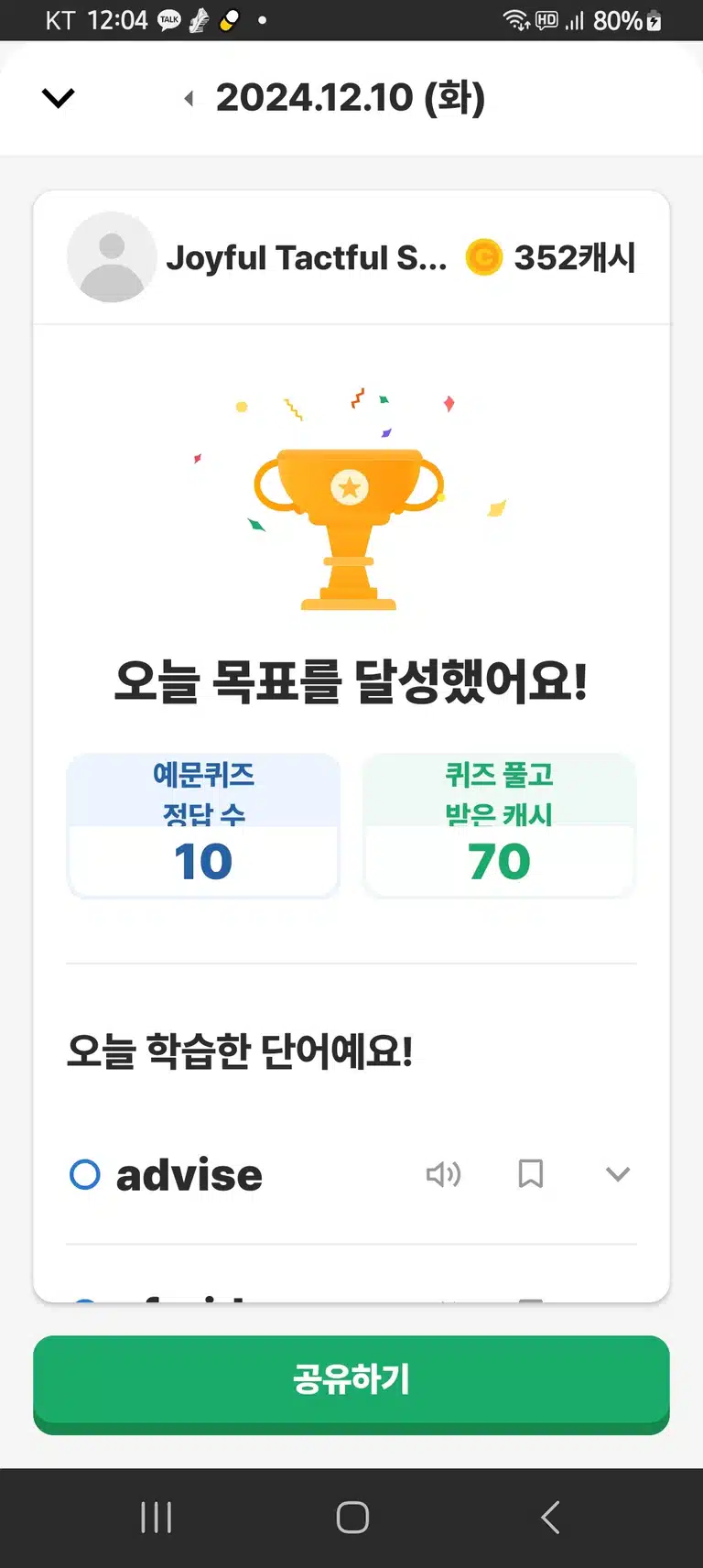Screen dimensions: 703x1568
Task: Tap the 공유하기 share button
Action: [351, 1381]
